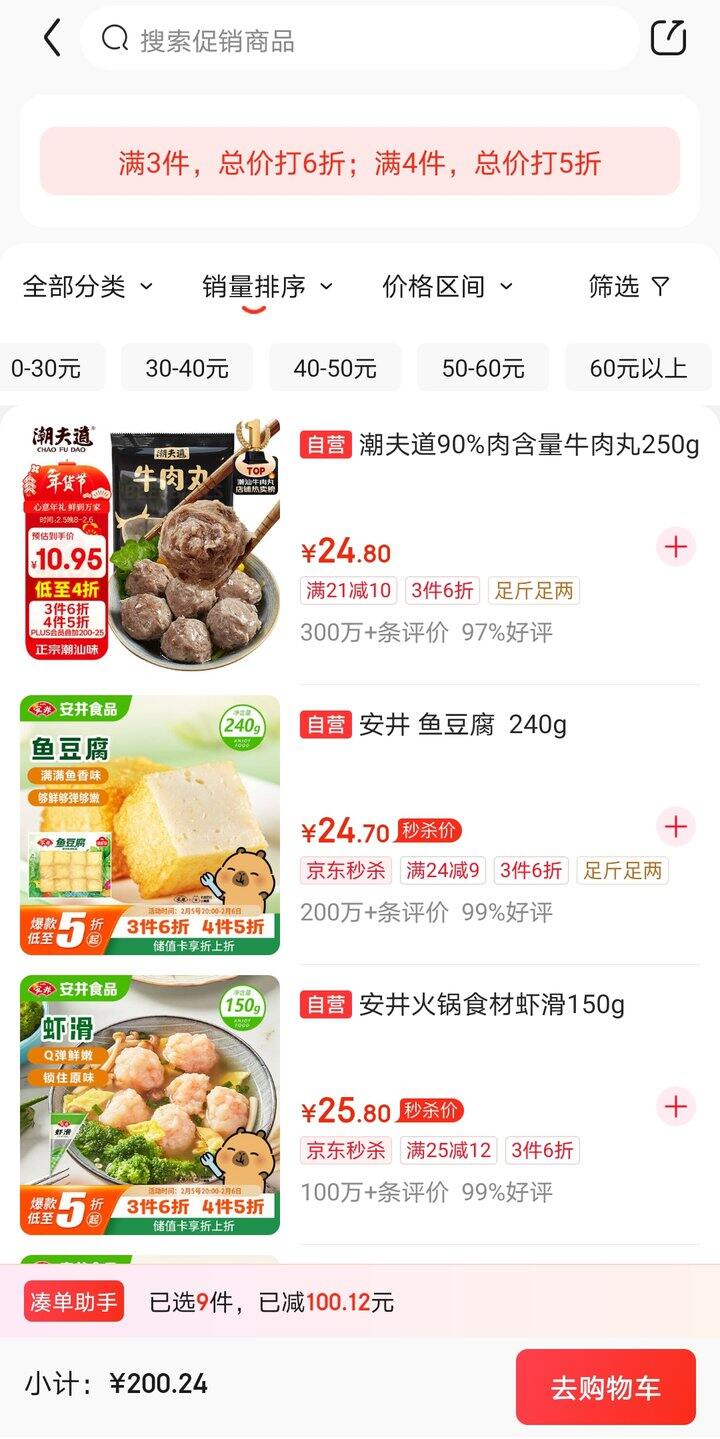Open the 筛选 filter panel

[629, 287]
